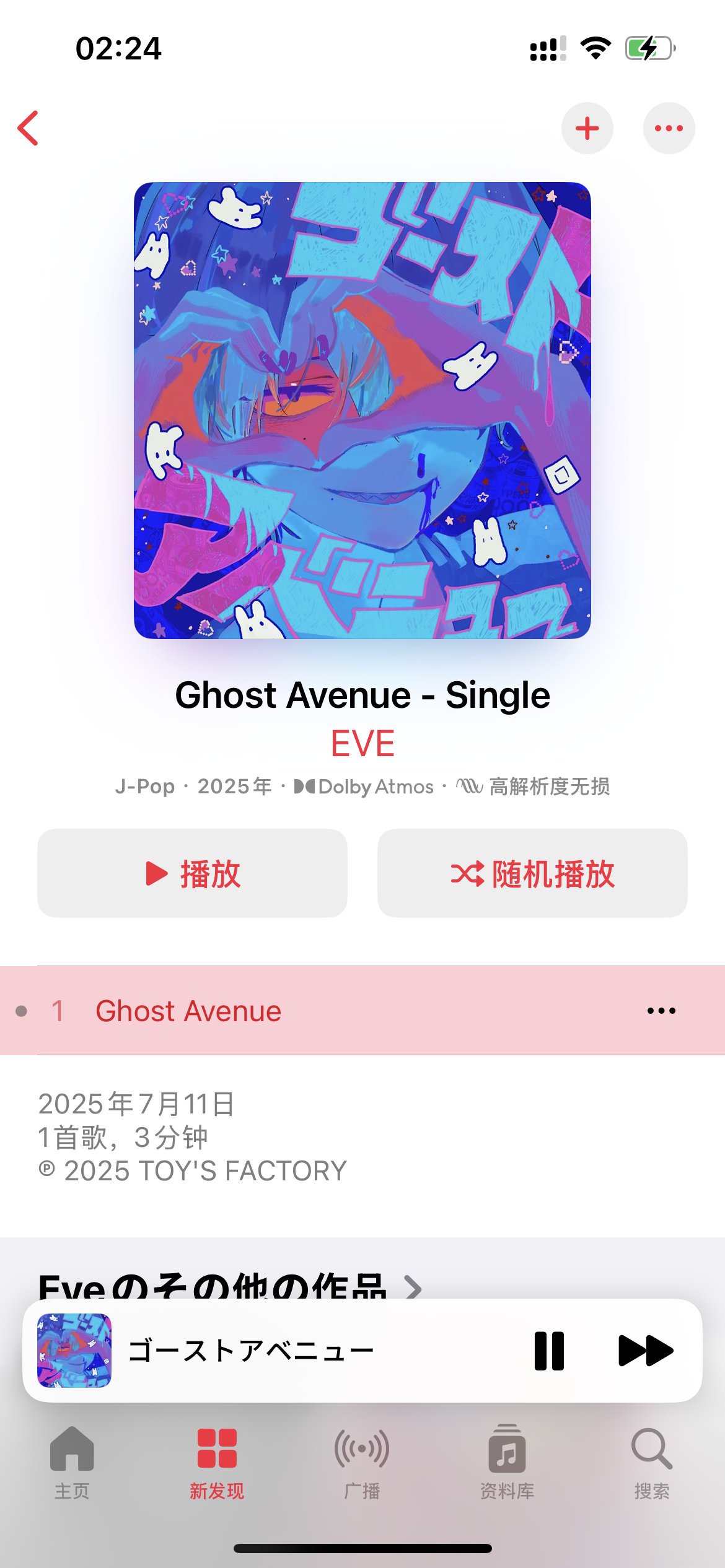Go back using the red back arrow
725x1568 pixels.
[29, 128]
